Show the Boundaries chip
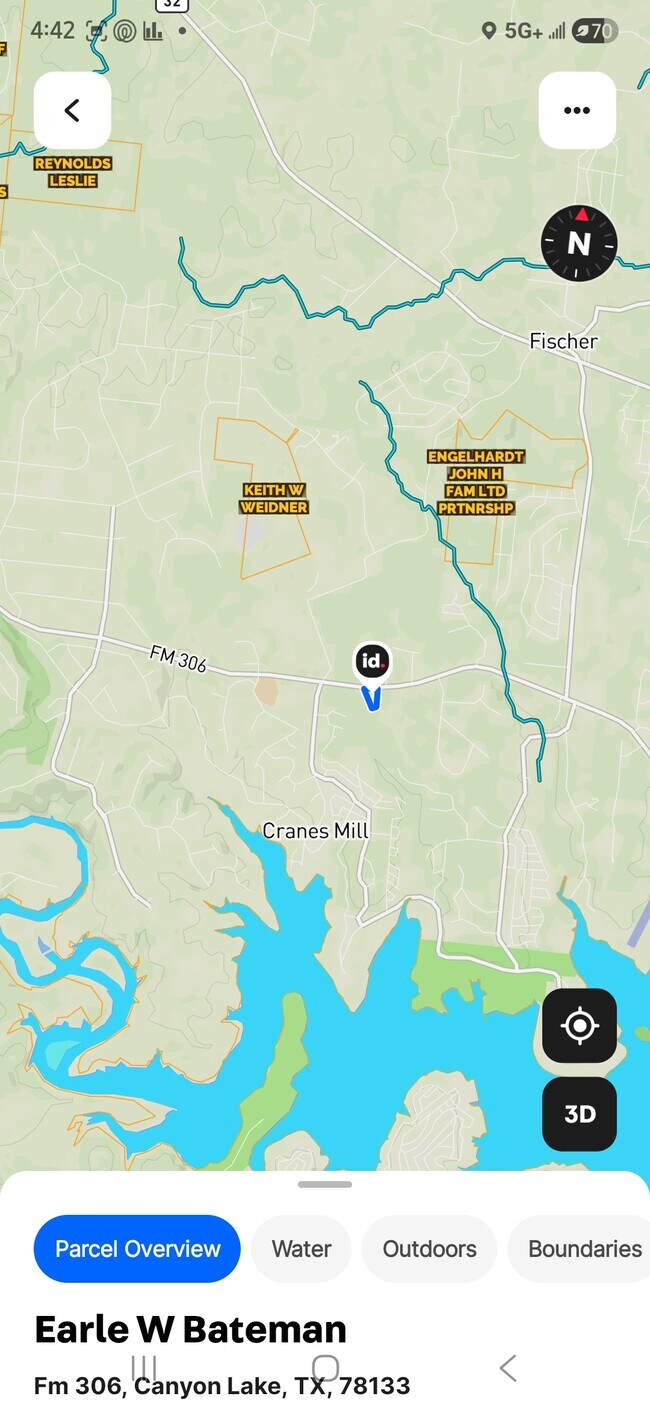 point(584,1249)
